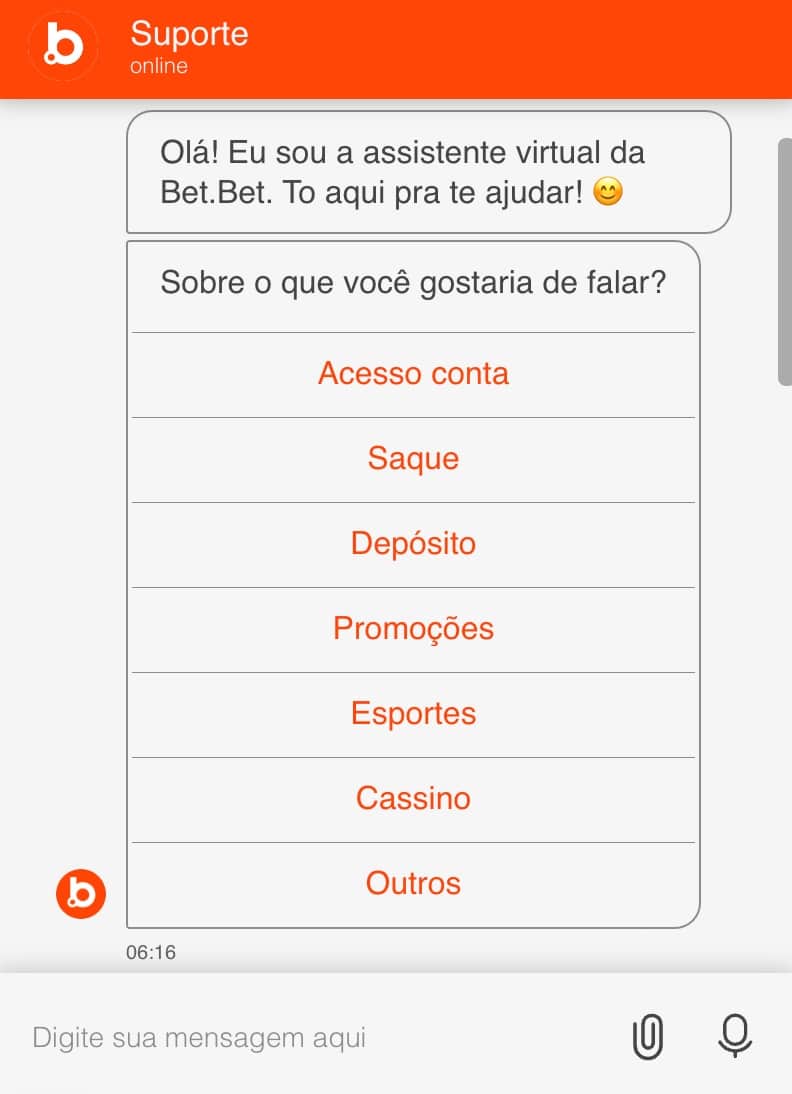
Task: Select the Acesso conta option
Action: click(x=413, y=373)
